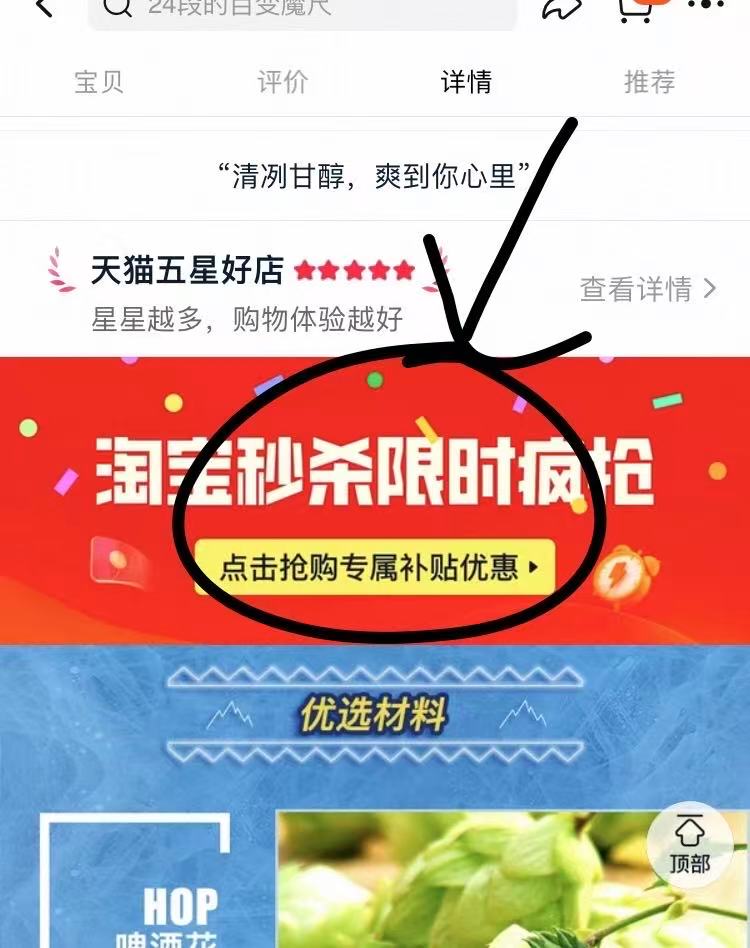Switch to the 宝贝 tab
Image resolution: width=750 pixels, height=948 pixels.
pos(99,82)
